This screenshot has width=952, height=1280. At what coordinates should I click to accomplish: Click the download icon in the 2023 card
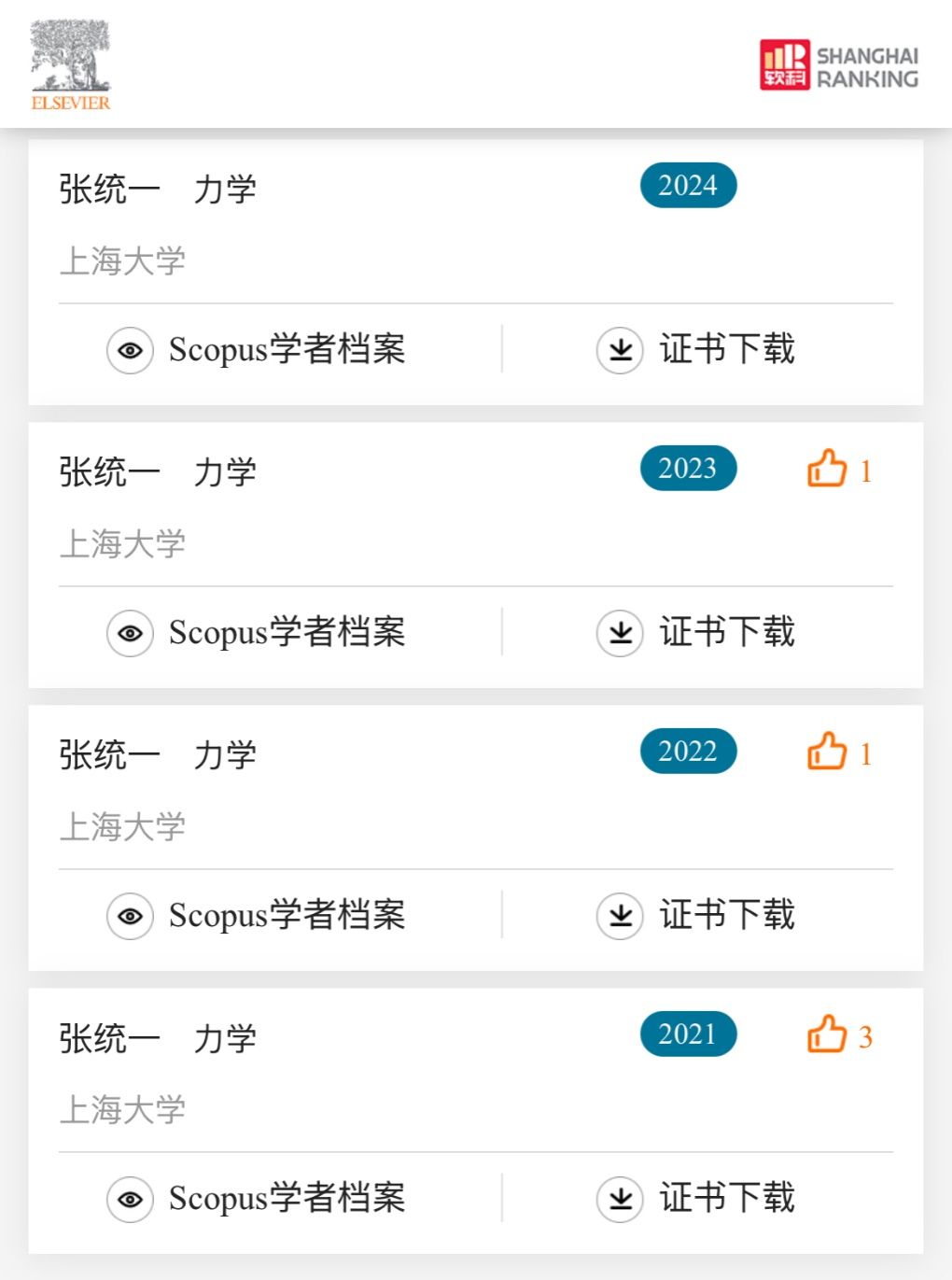tap(619, 633)
